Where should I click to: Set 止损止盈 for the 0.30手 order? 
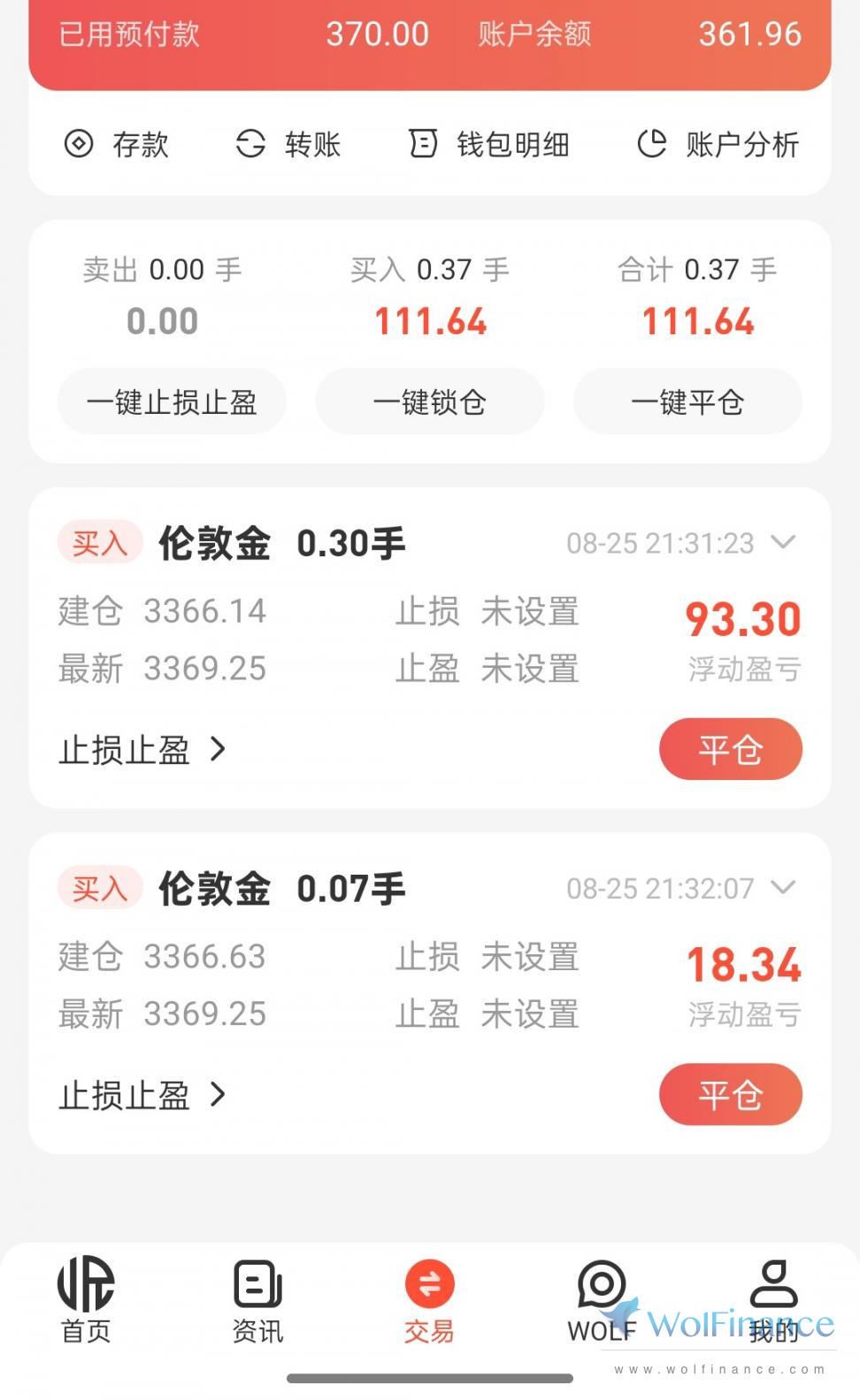[142, 750]
